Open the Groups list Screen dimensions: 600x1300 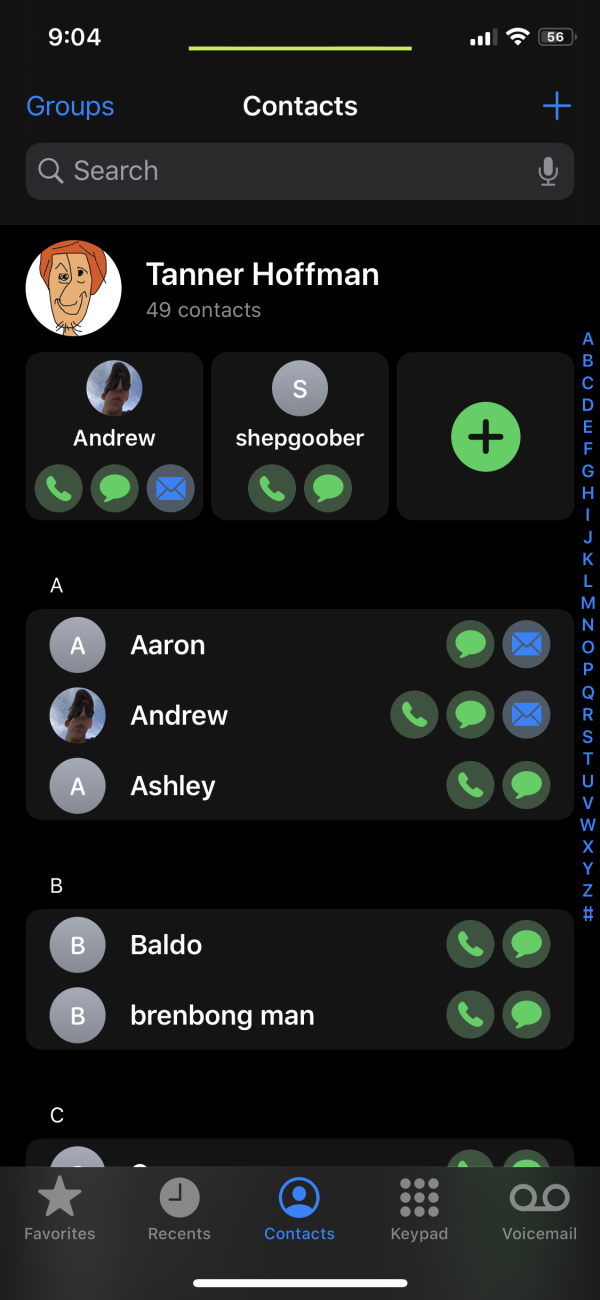coord(70,106)
